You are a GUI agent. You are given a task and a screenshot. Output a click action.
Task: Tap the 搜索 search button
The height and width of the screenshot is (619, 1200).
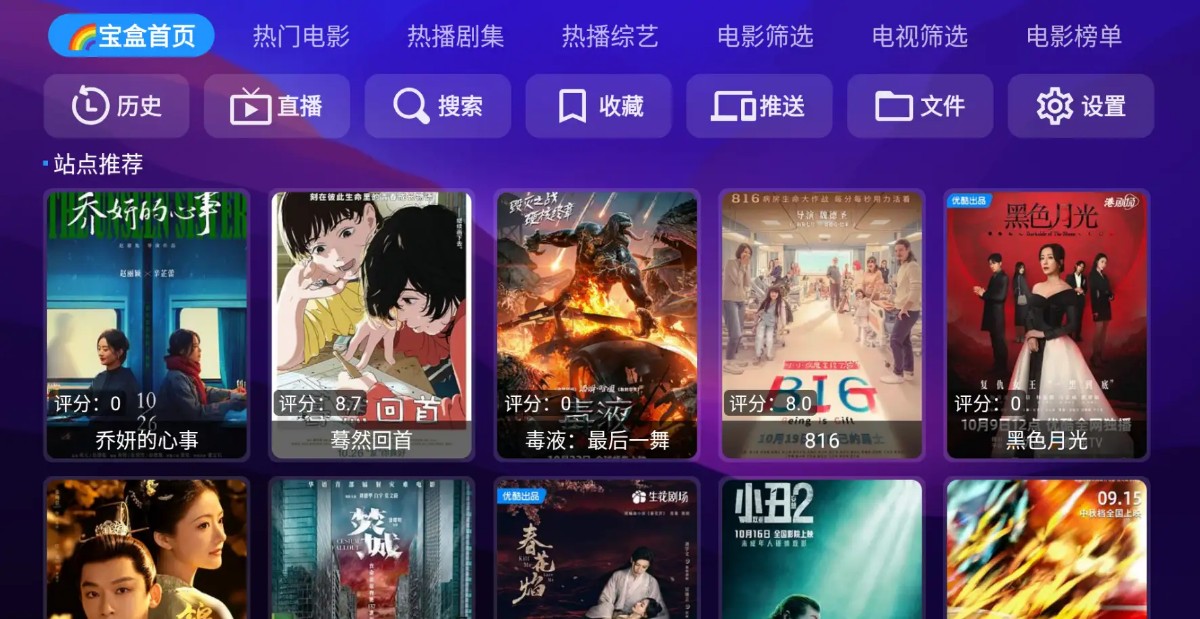(x=438, y=106)
